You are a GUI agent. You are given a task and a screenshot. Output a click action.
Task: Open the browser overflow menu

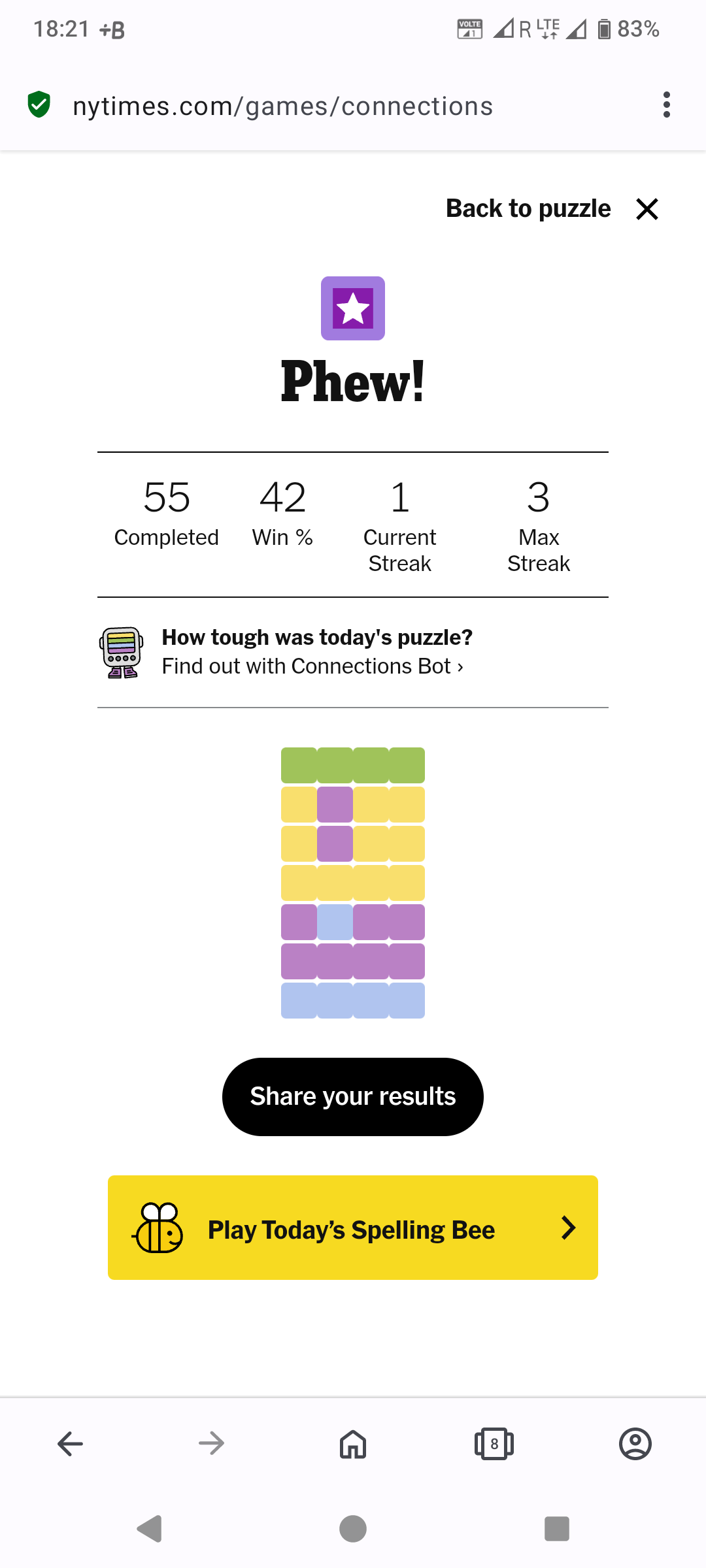tap(666, 105)
